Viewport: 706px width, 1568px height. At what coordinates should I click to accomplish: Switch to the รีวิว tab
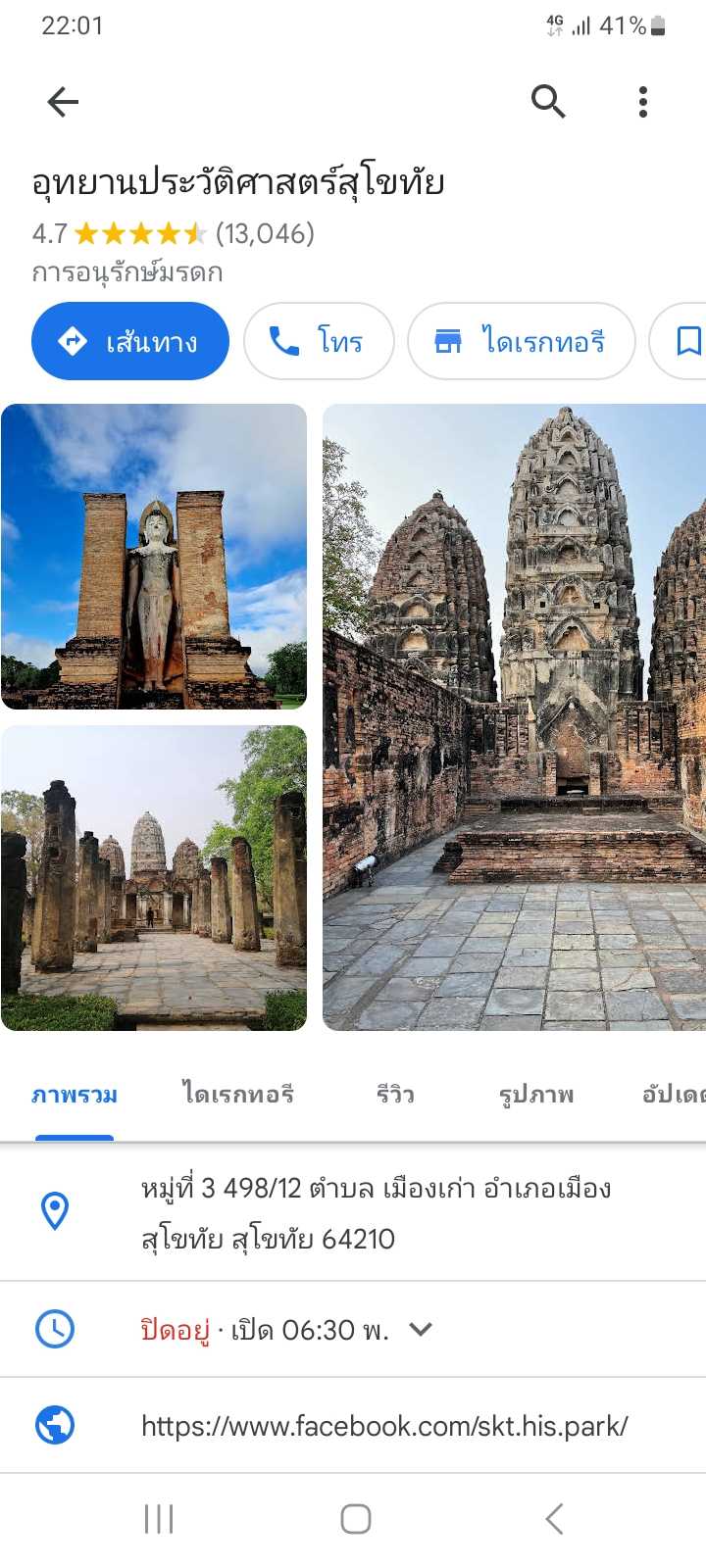click(x=395, y=1095)
